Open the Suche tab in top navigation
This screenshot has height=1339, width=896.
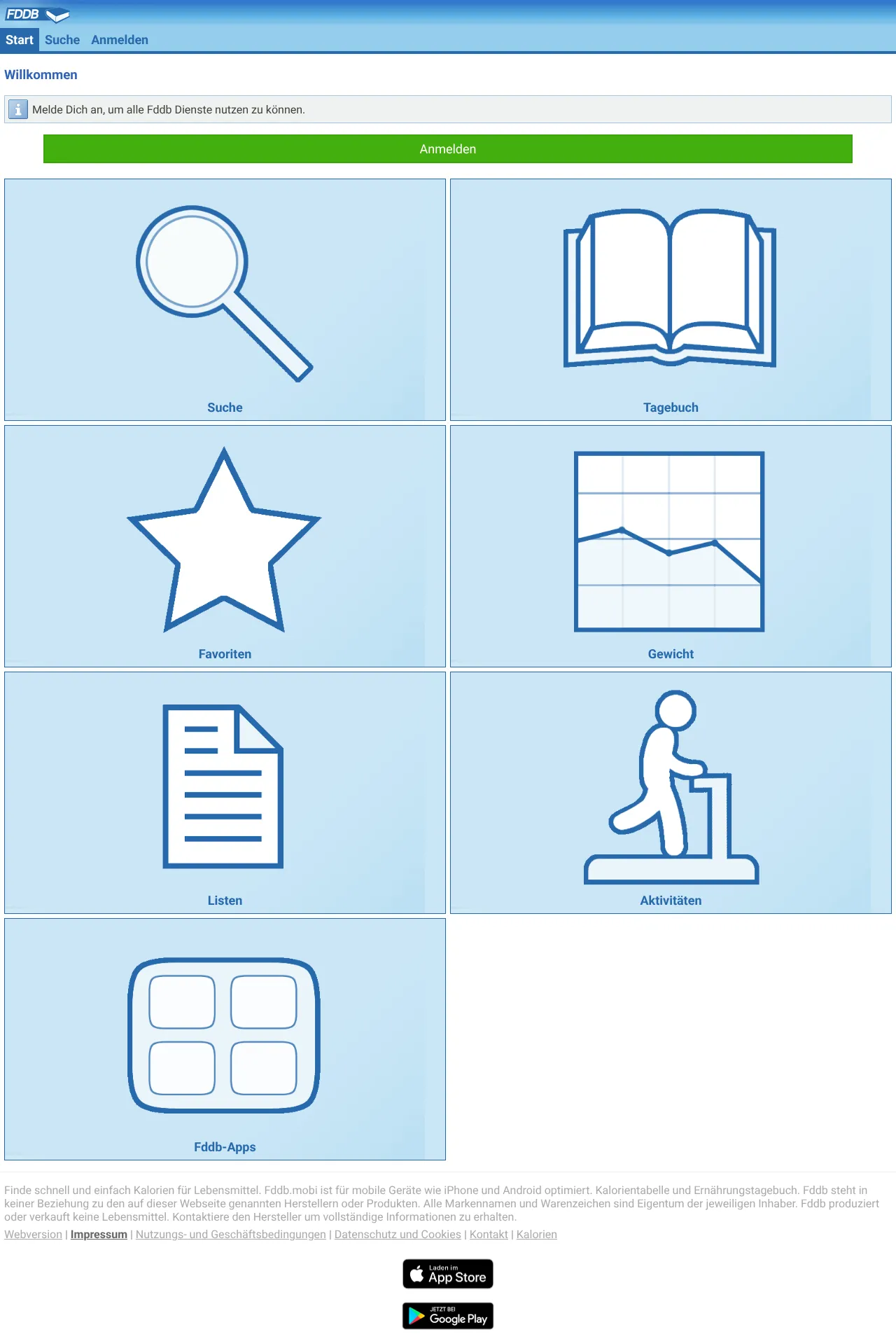[62, 40]
